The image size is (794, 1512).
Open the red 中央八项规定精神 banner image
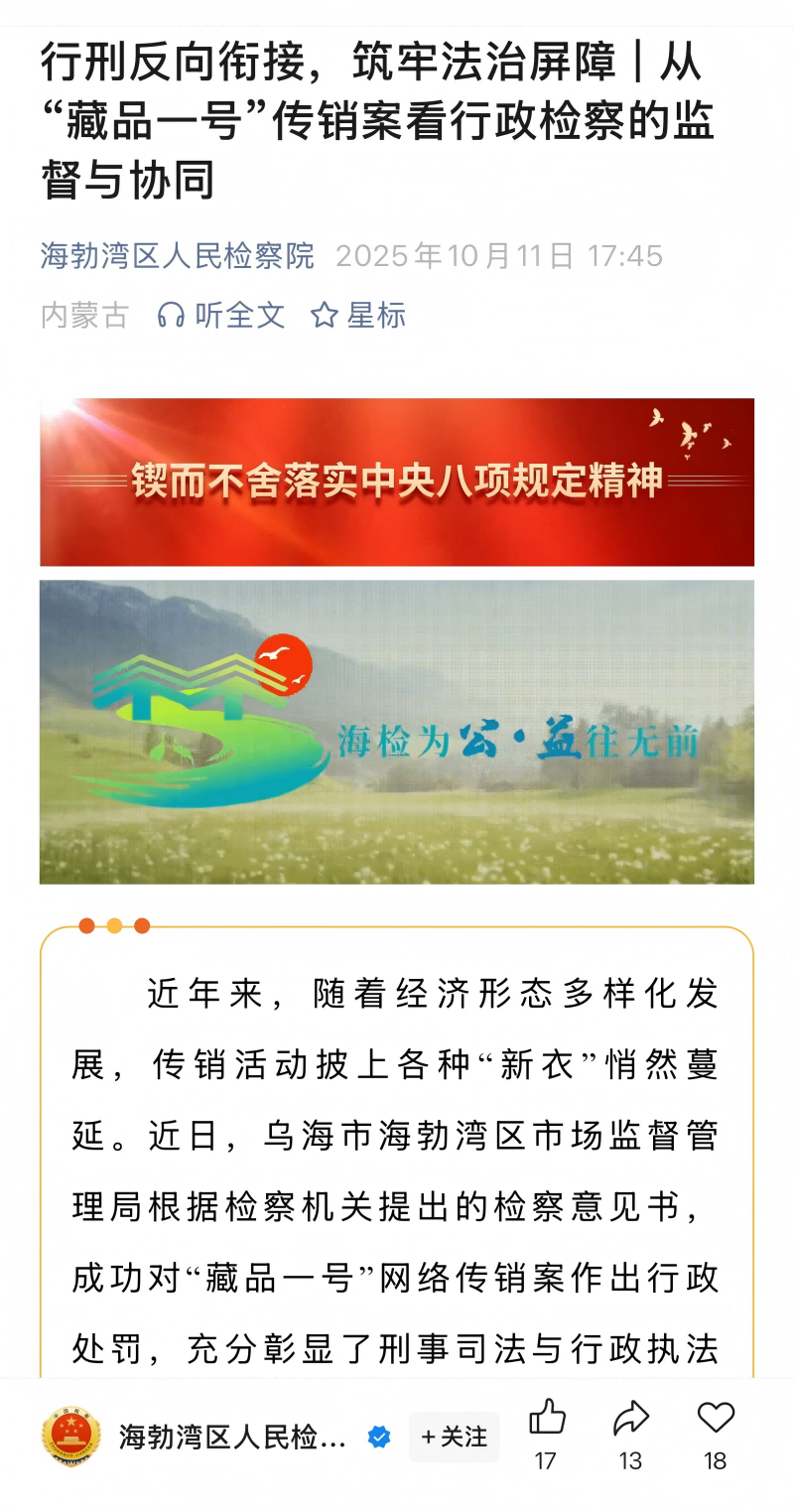tap(397, 481)
